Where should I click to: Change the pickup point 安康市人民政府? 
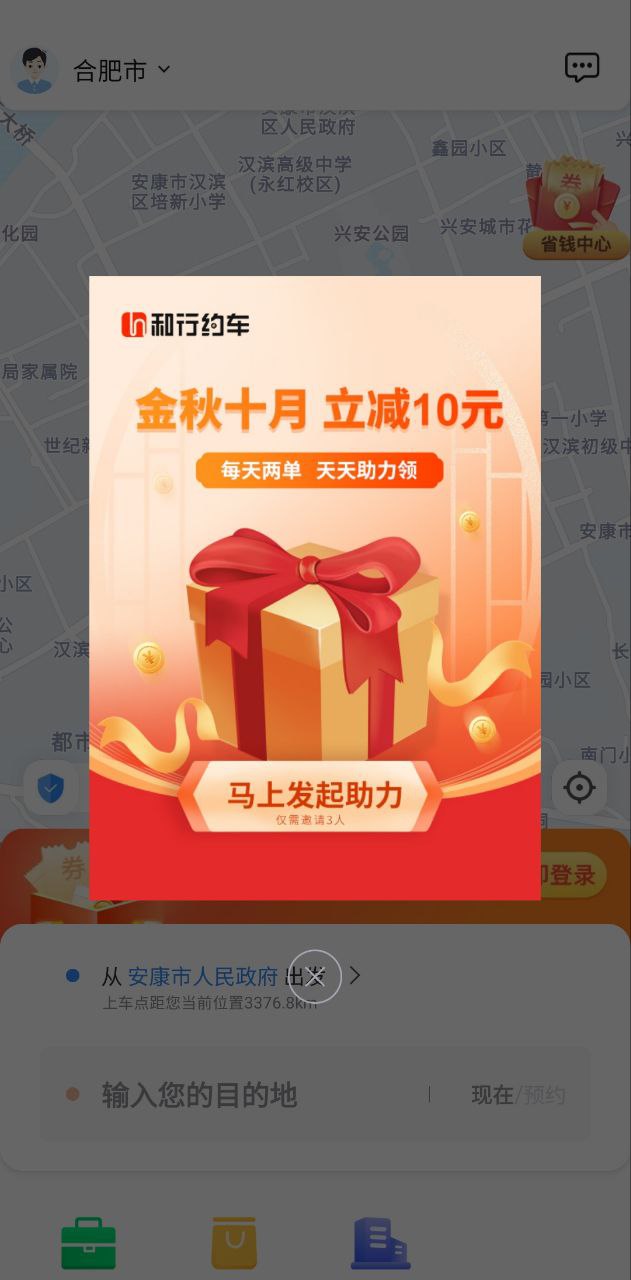click(x=203, y=976)
